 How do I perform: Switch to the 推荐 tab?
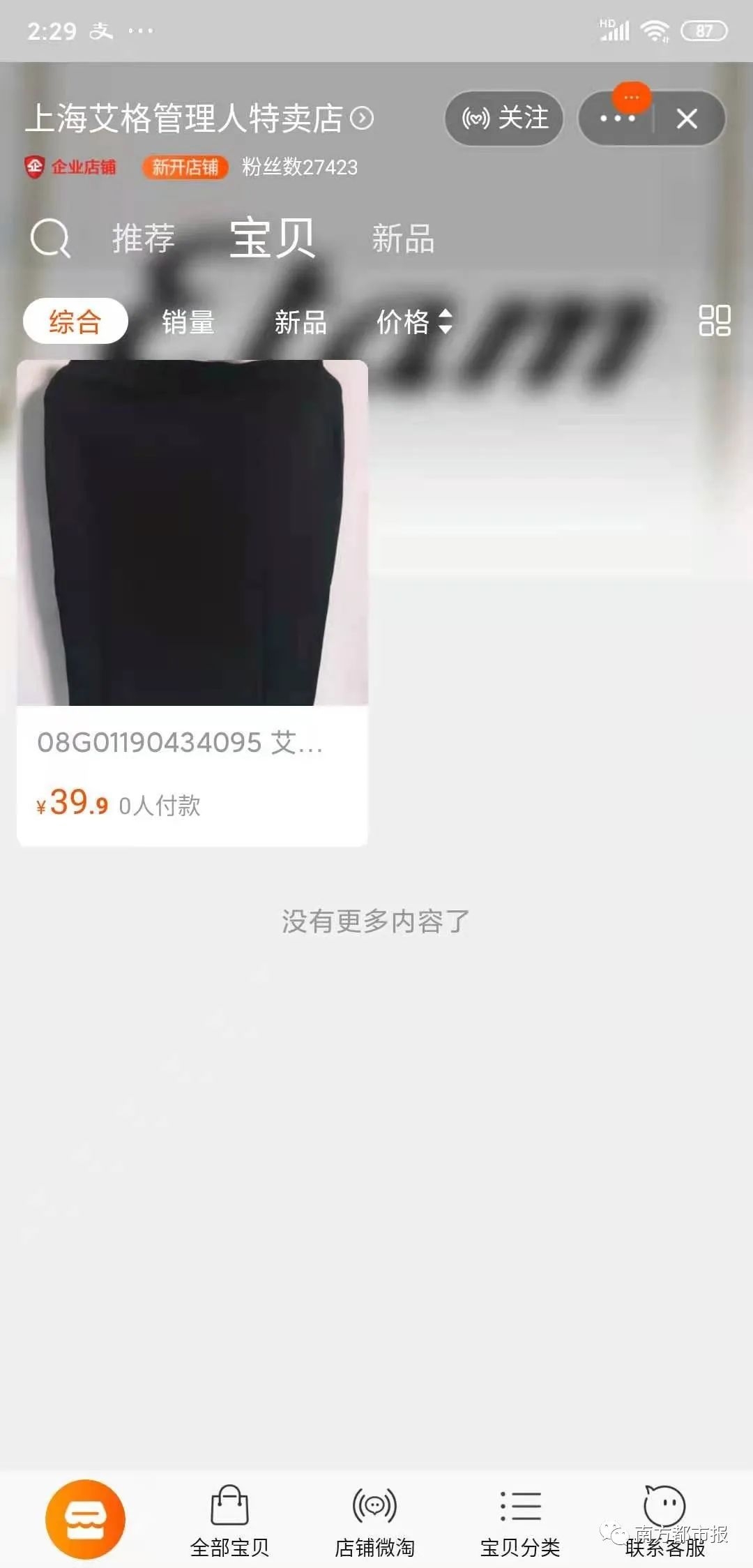(144, 239)
